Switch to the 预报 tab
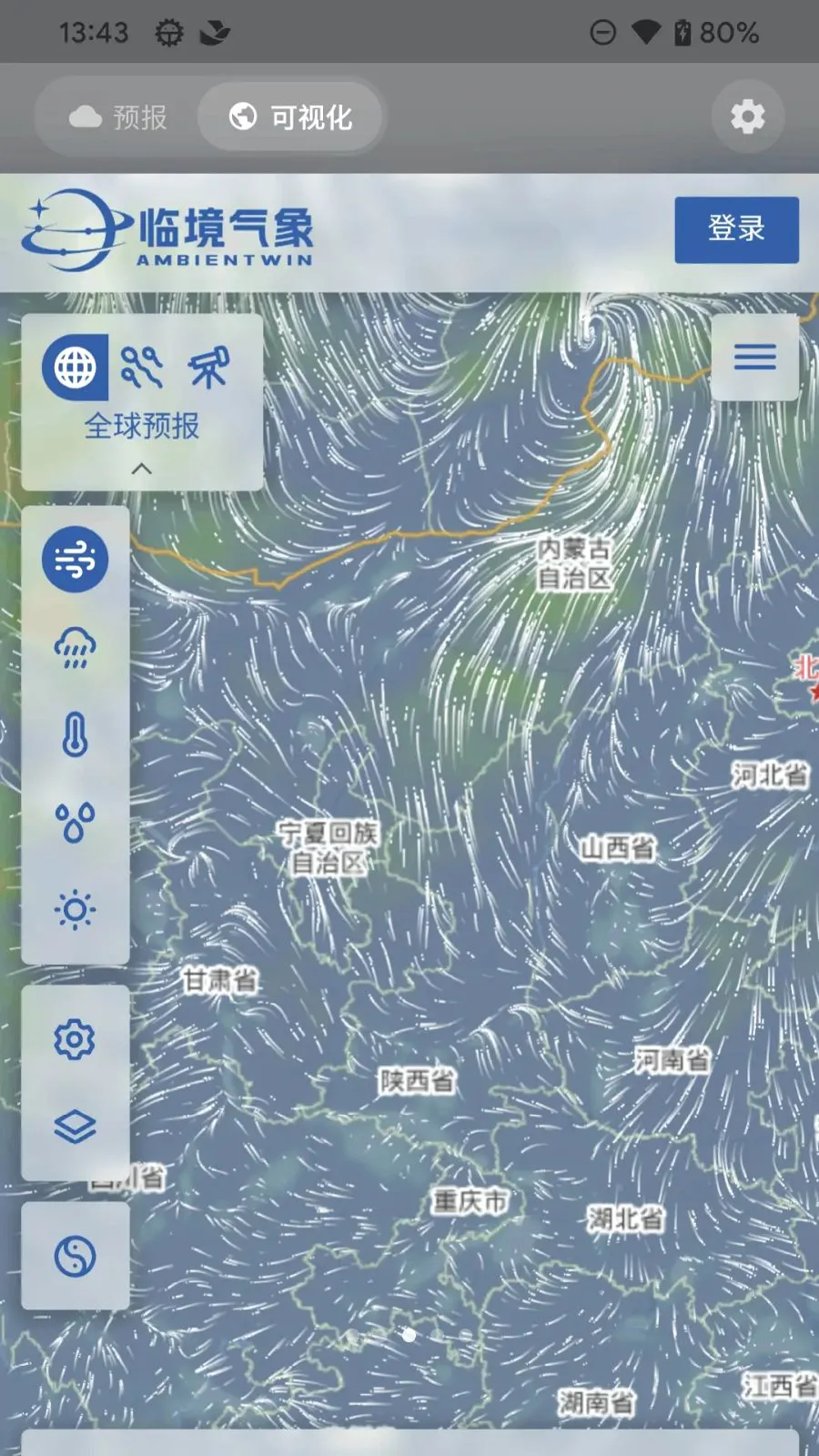 click(x=118, y=116)
